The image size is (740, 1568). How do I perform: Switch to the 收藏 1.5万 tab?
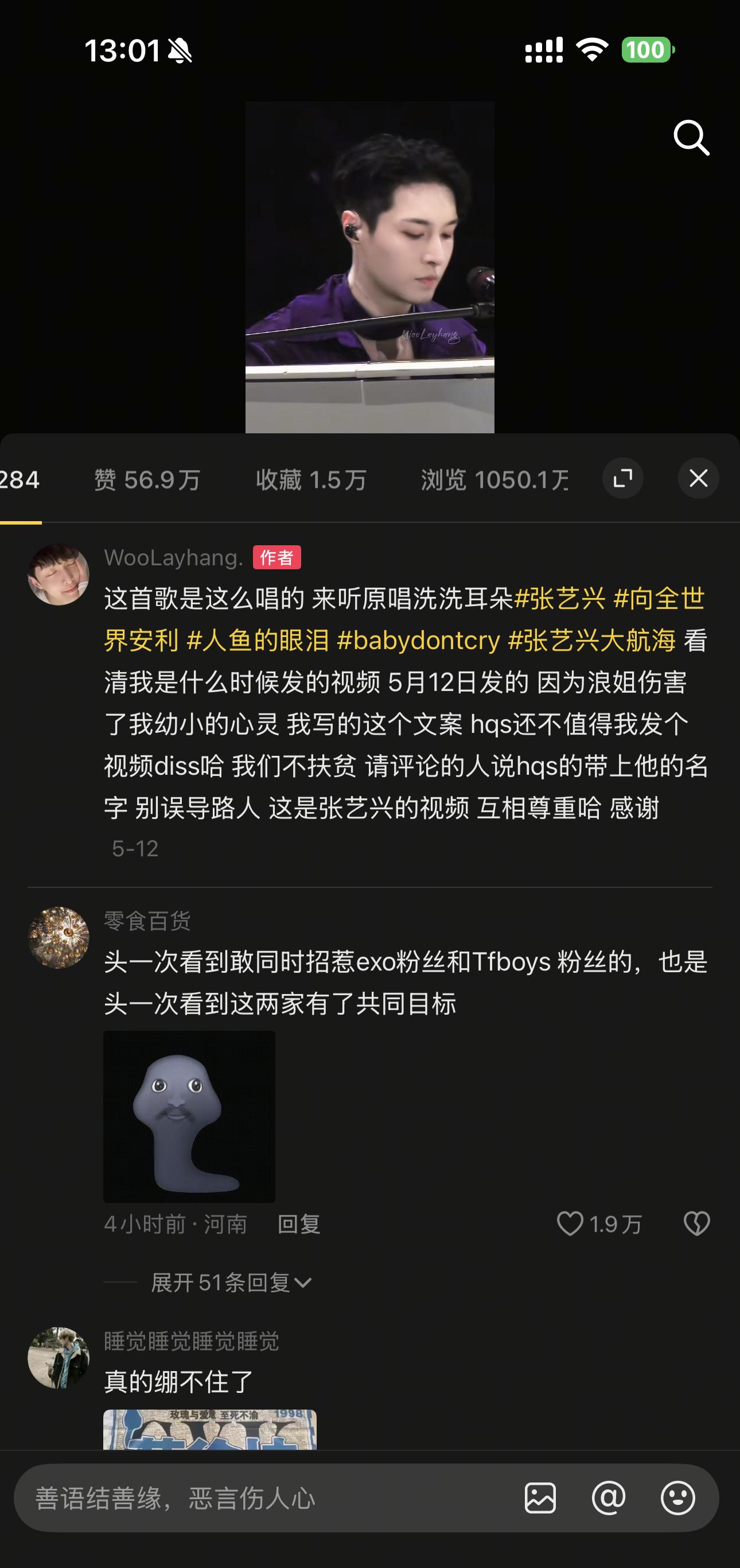[x=311, y=480]
